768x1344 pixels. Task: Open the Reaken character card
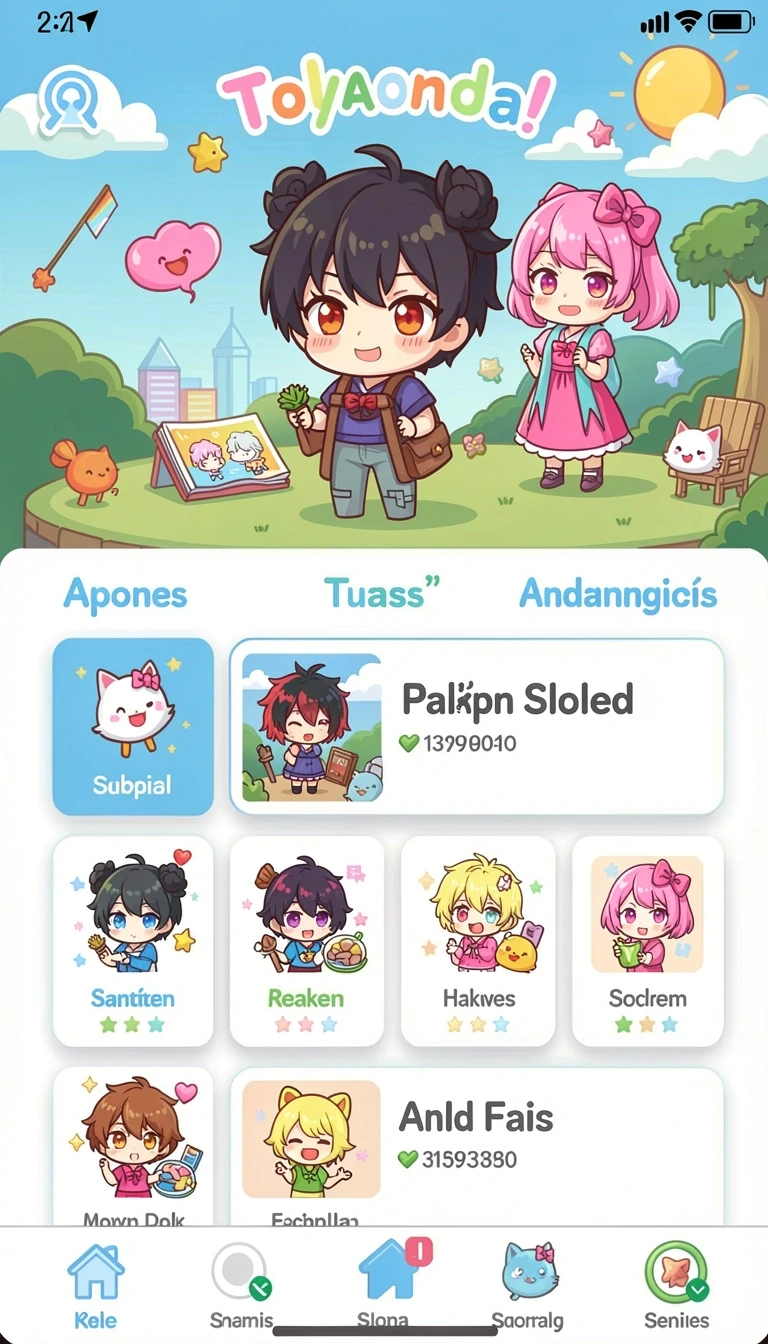[307, 941]
